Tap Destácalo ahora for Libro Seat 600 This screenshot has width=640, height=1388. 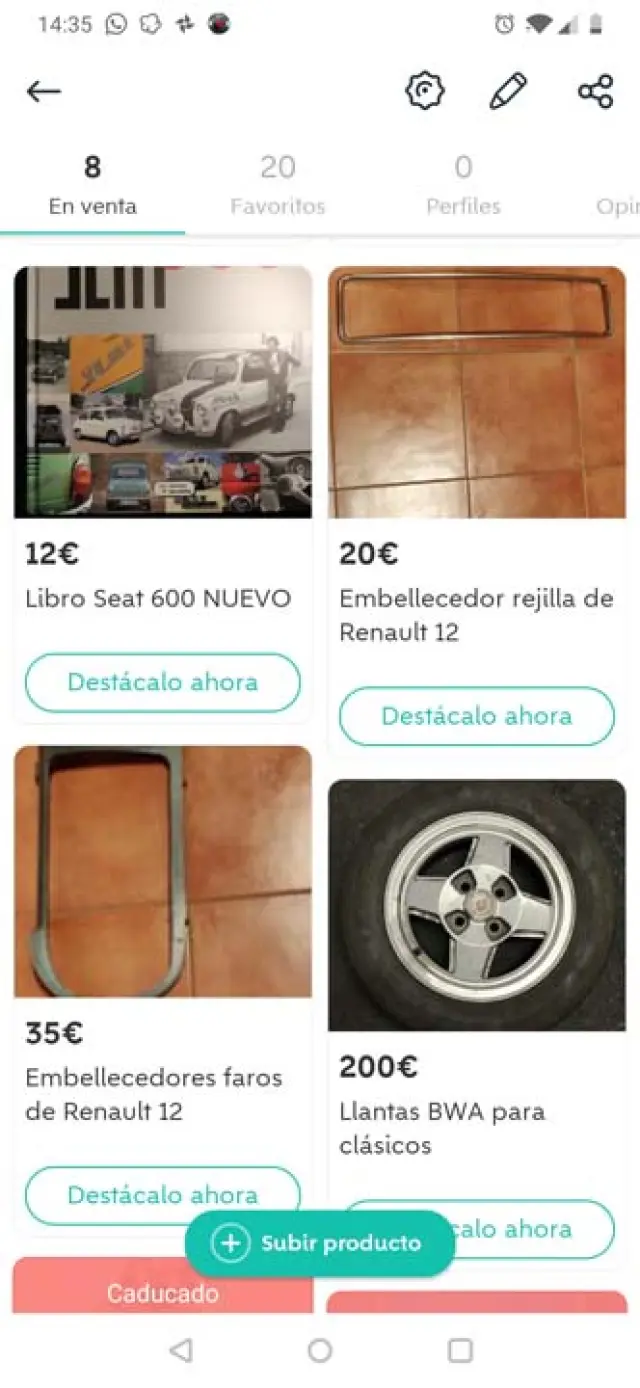(163, 683)
